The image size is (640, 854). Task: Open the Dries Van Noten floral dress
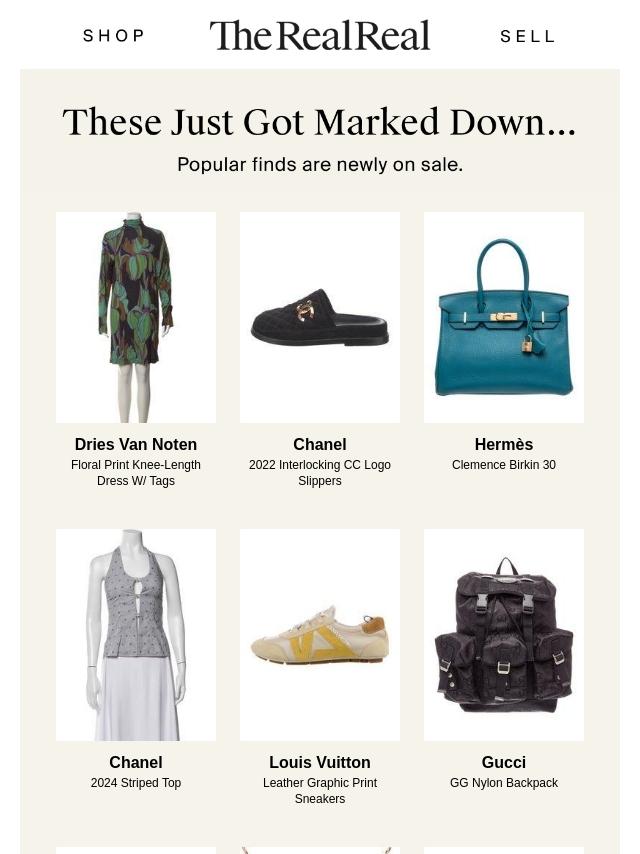coord(136,317)
